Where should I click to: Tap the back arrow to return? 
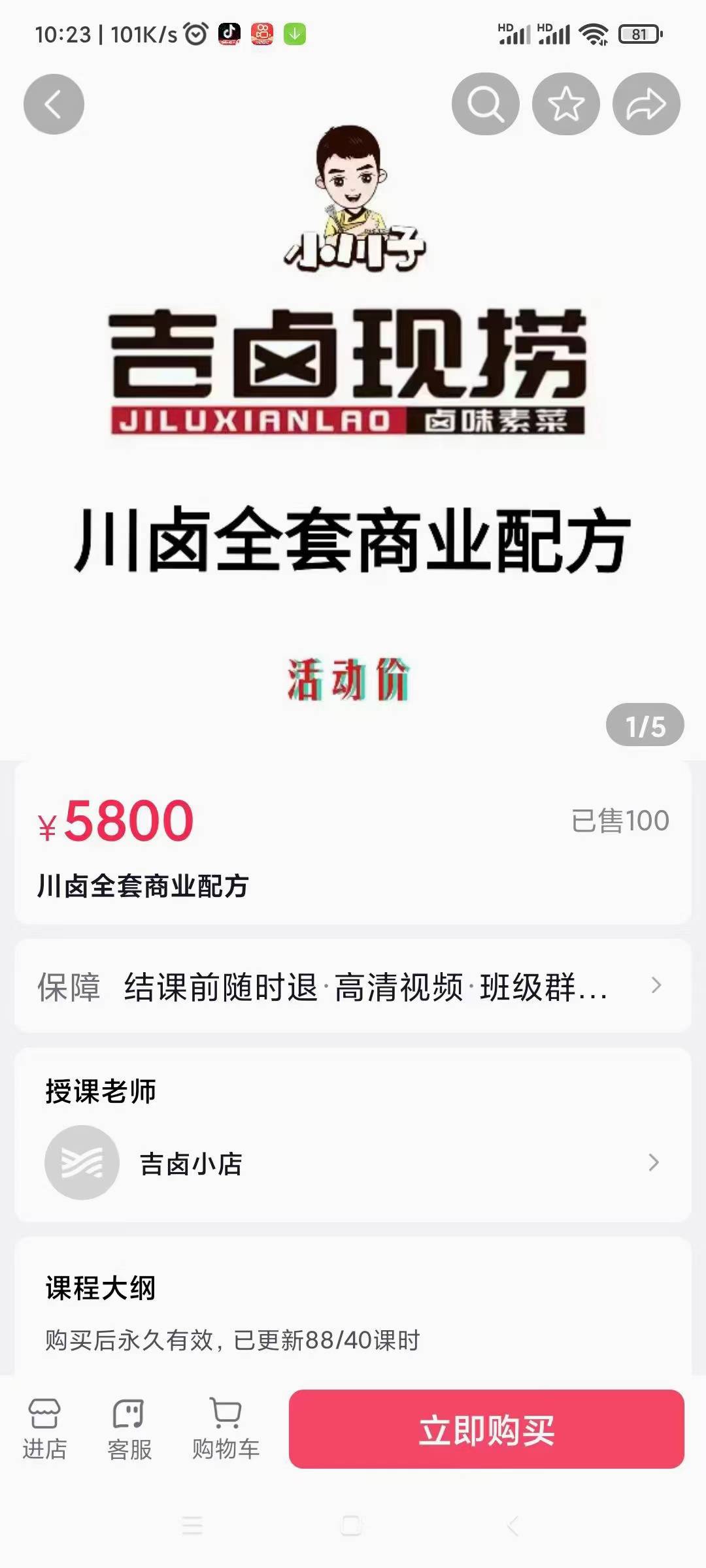[x=54, y=103]
